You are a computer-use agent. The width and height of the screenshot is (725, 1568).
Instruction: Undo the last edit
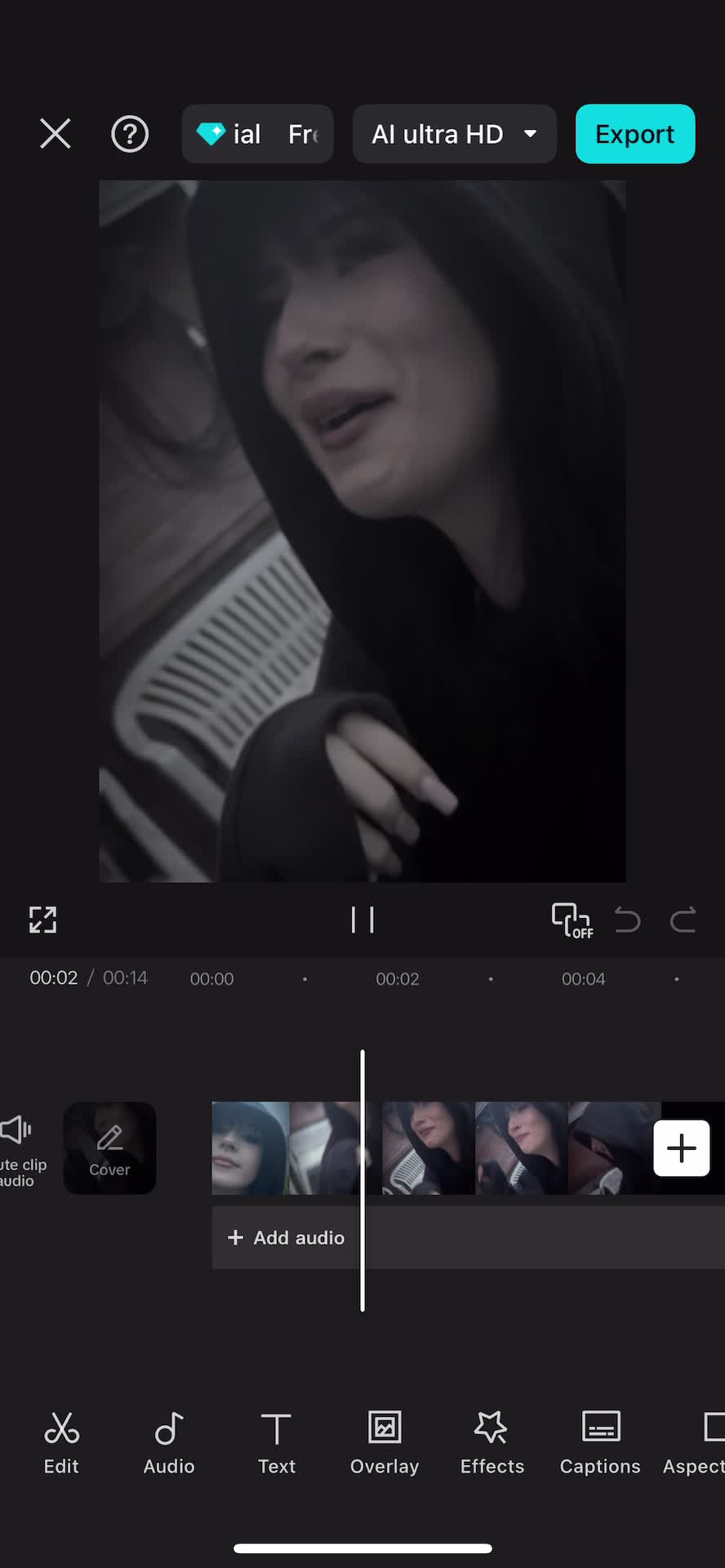click(x=627, y=920)
